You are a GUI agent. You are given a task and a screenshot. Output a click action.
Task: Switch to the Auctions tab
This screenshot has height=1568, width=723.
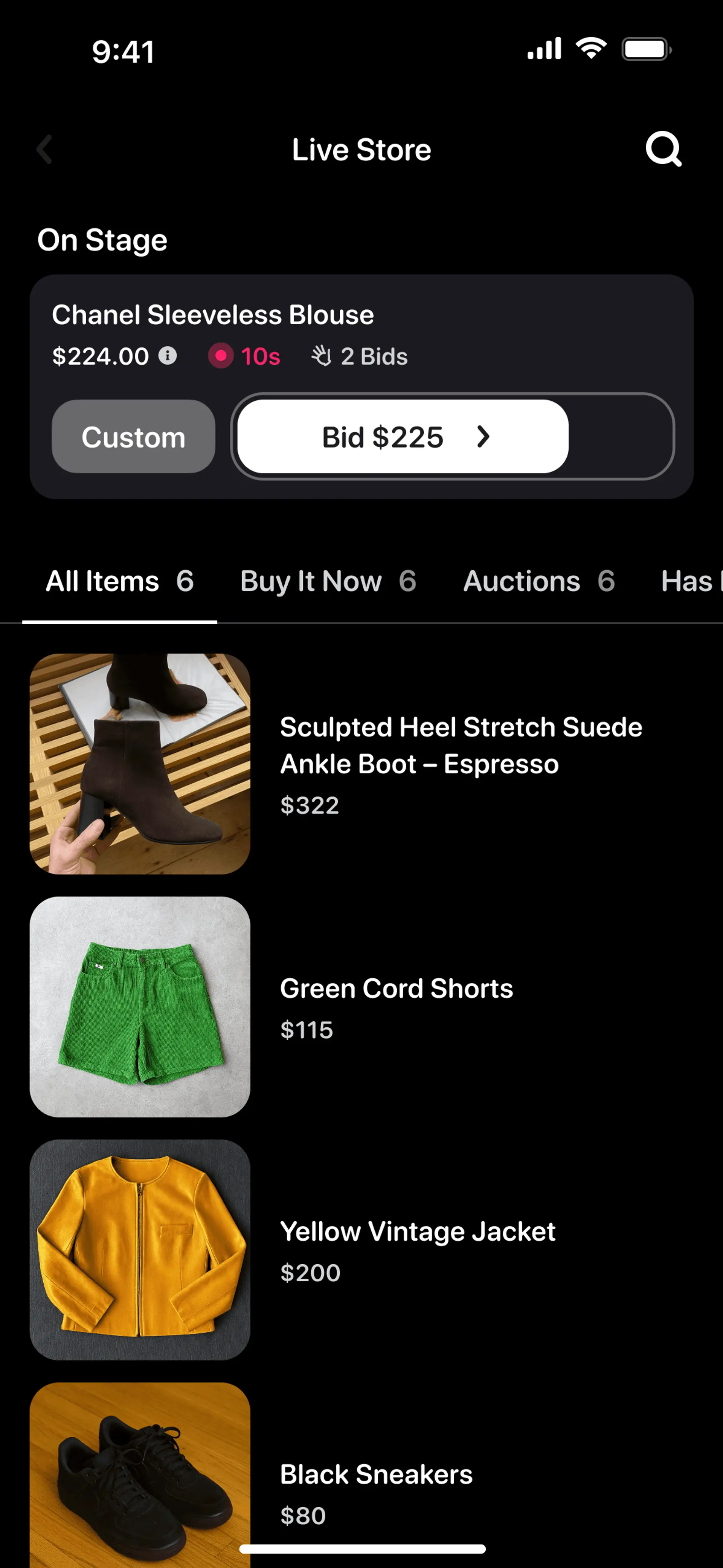coord(538,581)
